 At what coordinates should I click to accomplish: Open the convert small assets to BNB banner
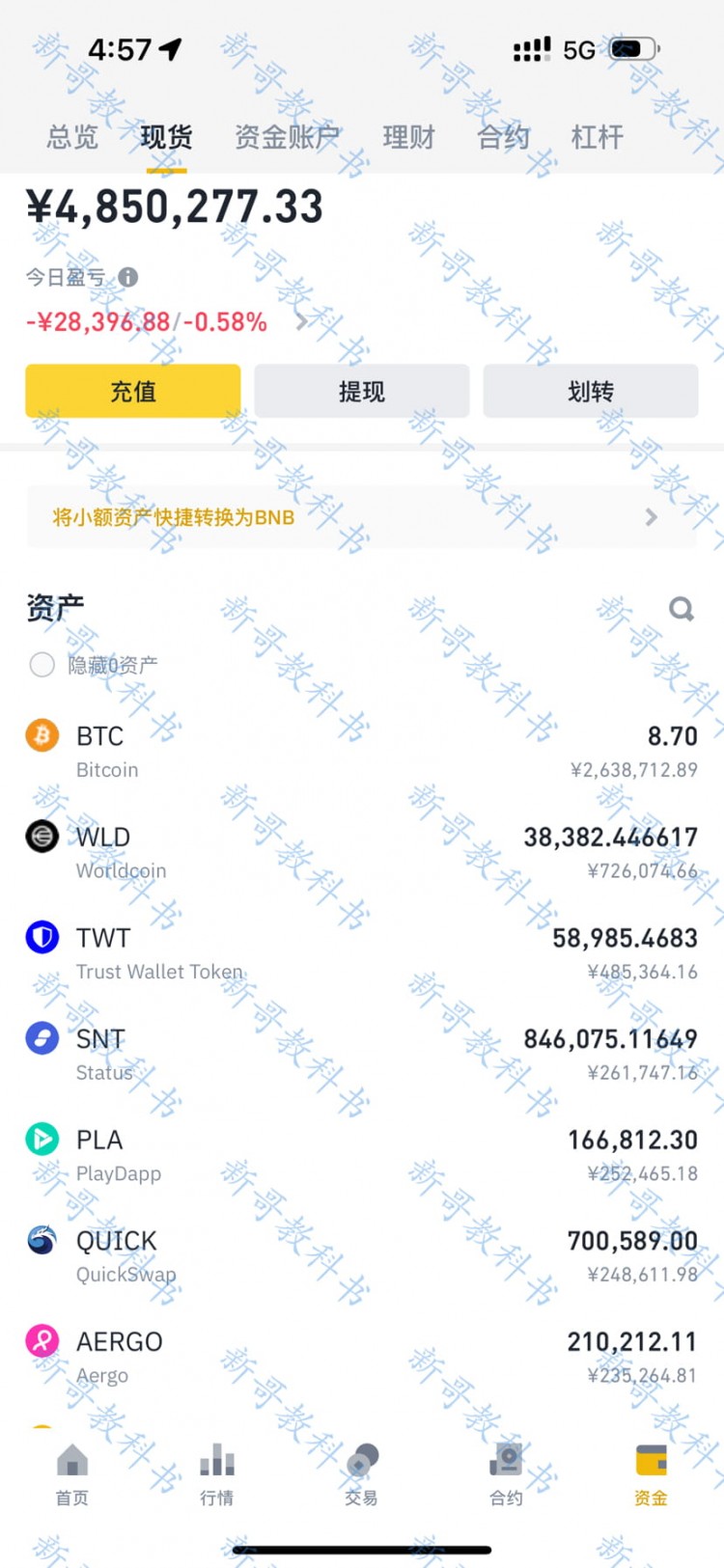click(x=362, y=517)
